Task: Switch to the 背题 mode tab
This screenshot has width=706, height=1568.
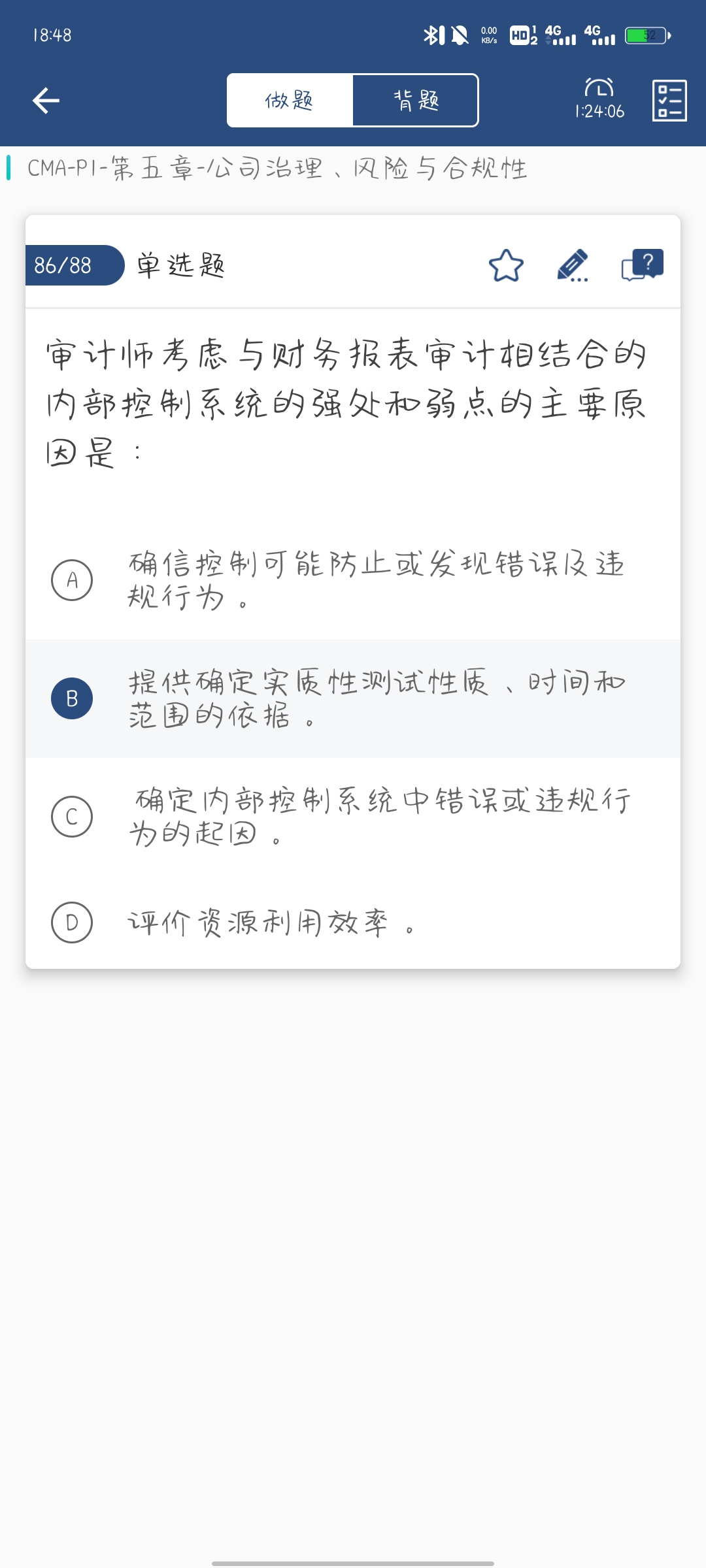Action: point(416,101)
